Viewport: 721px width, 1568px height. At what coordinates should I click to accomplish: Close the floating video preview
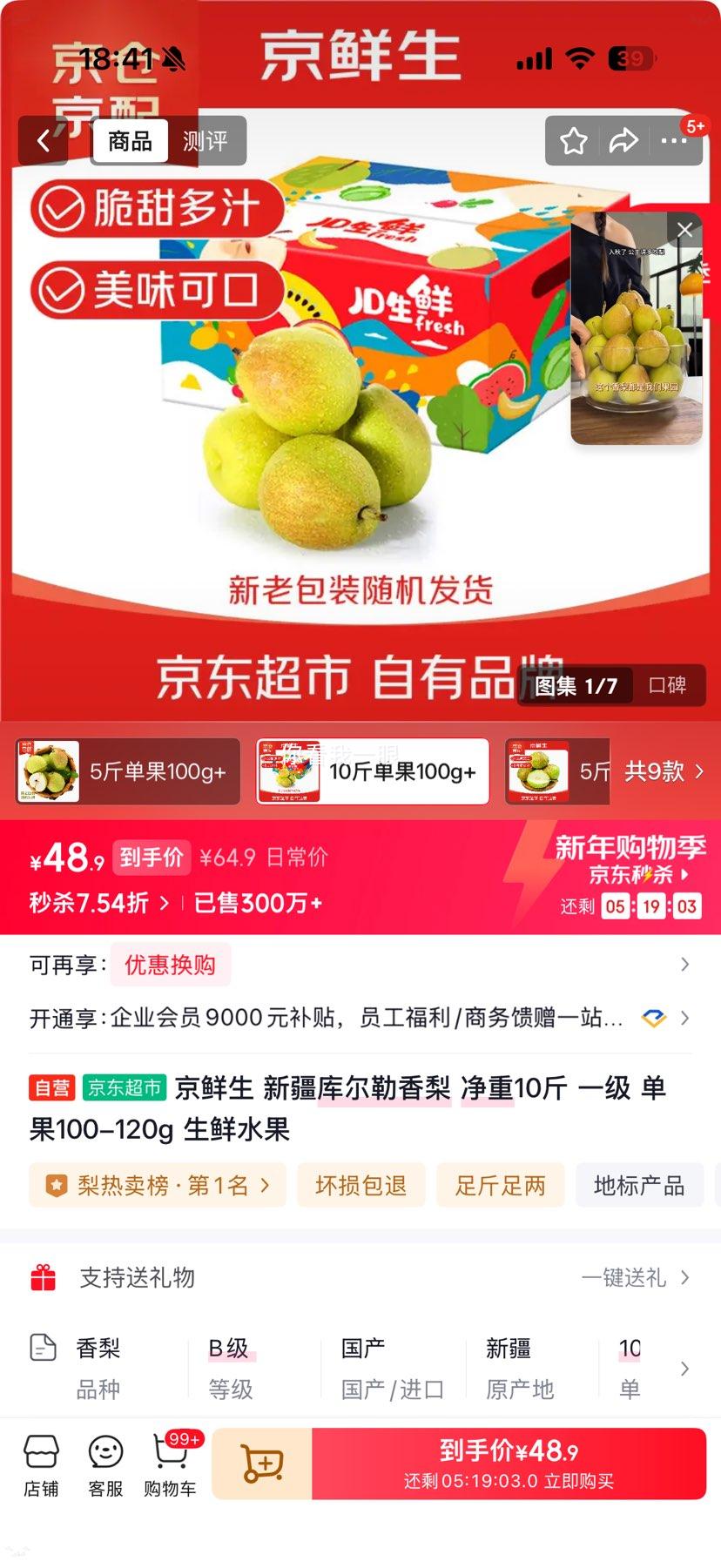tap(684, 229)
